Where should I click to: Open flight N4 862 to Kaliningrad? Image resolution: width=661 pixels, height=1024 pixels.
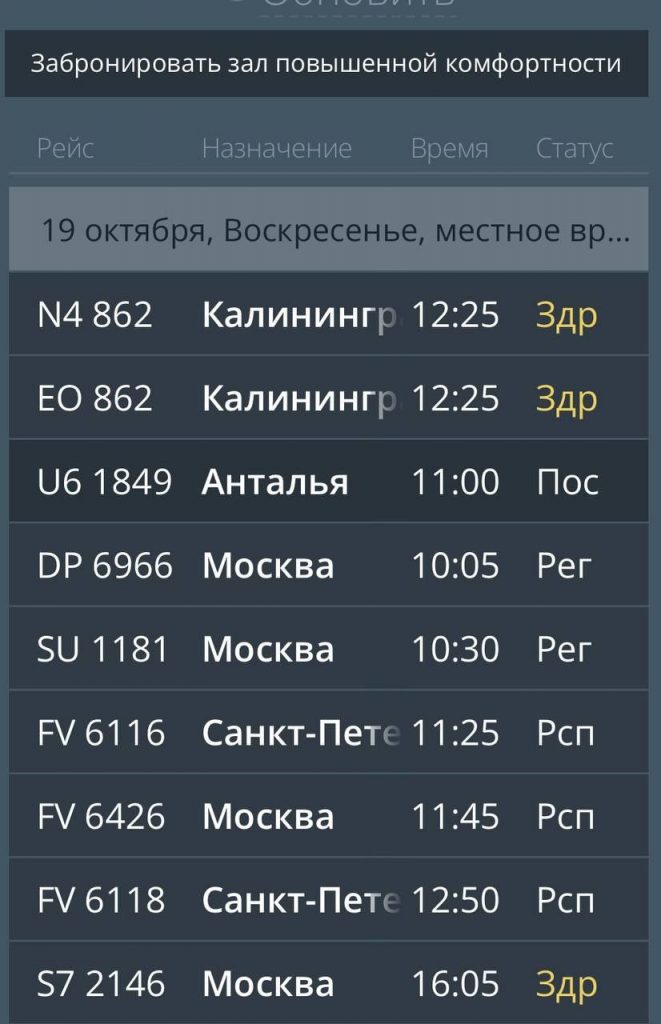pos(328,315)
